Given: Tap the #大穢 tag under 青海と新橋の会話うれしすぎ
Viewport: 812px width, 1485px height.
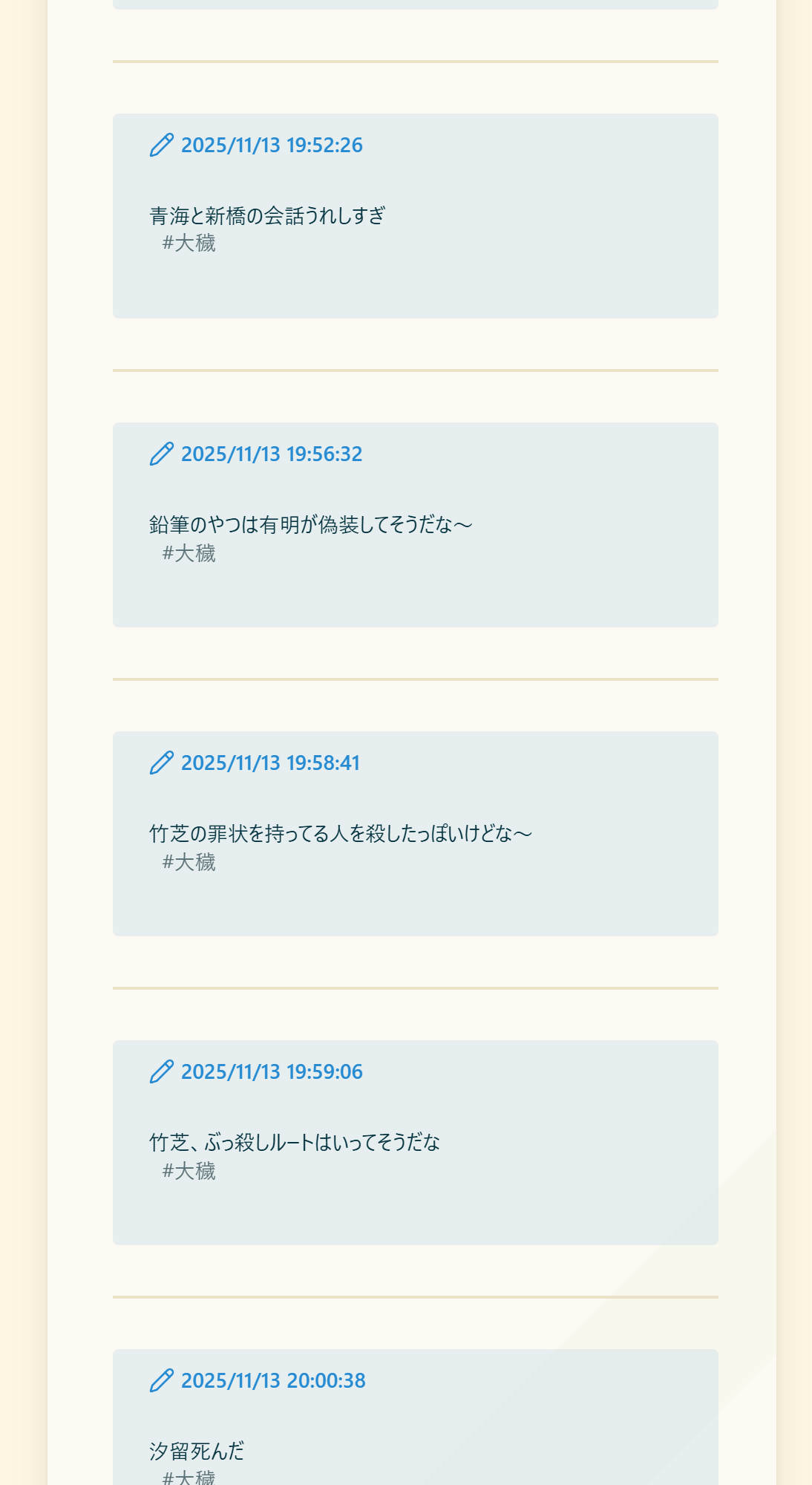Looking at the screenshot, I should 189,244.
